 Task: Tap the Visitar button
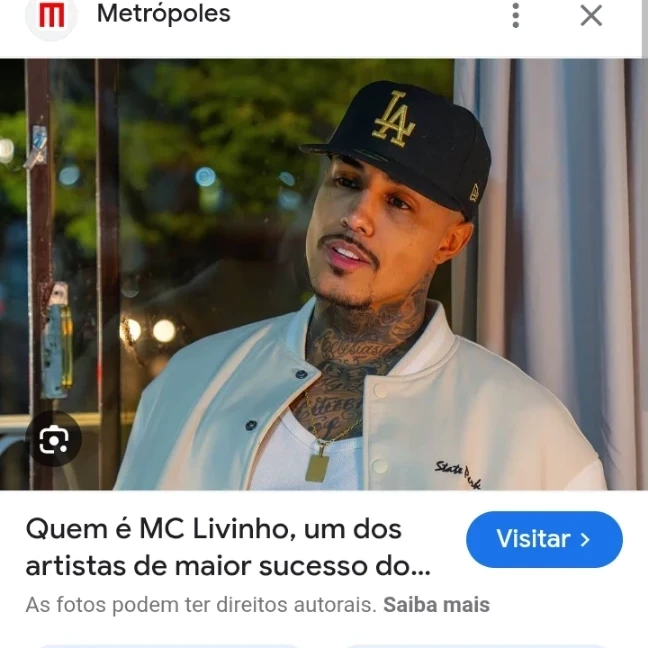[544, 539]
